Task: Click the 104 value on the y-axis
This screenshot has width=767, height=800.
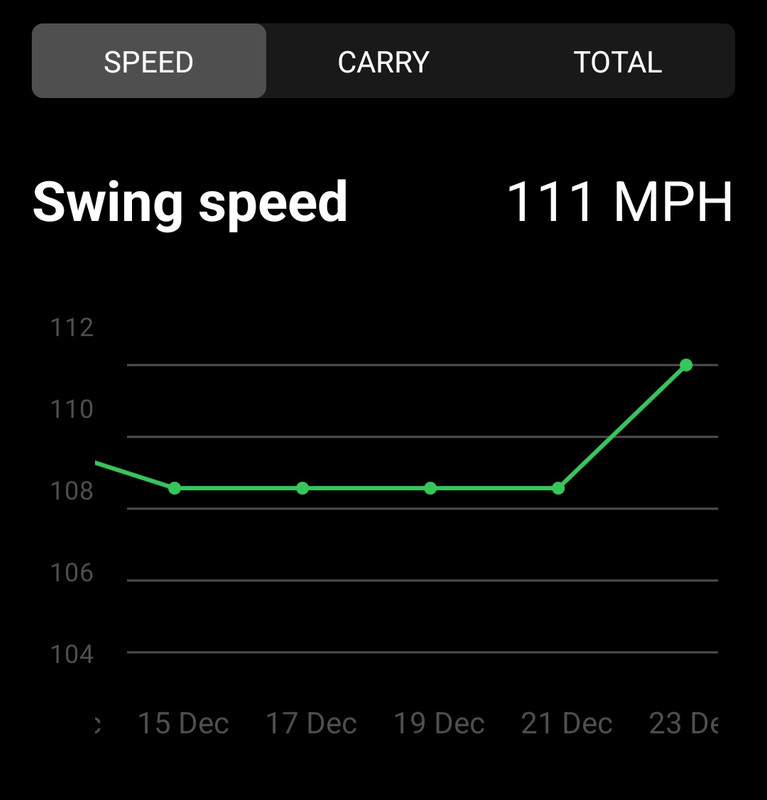Action: coord(71,650)
